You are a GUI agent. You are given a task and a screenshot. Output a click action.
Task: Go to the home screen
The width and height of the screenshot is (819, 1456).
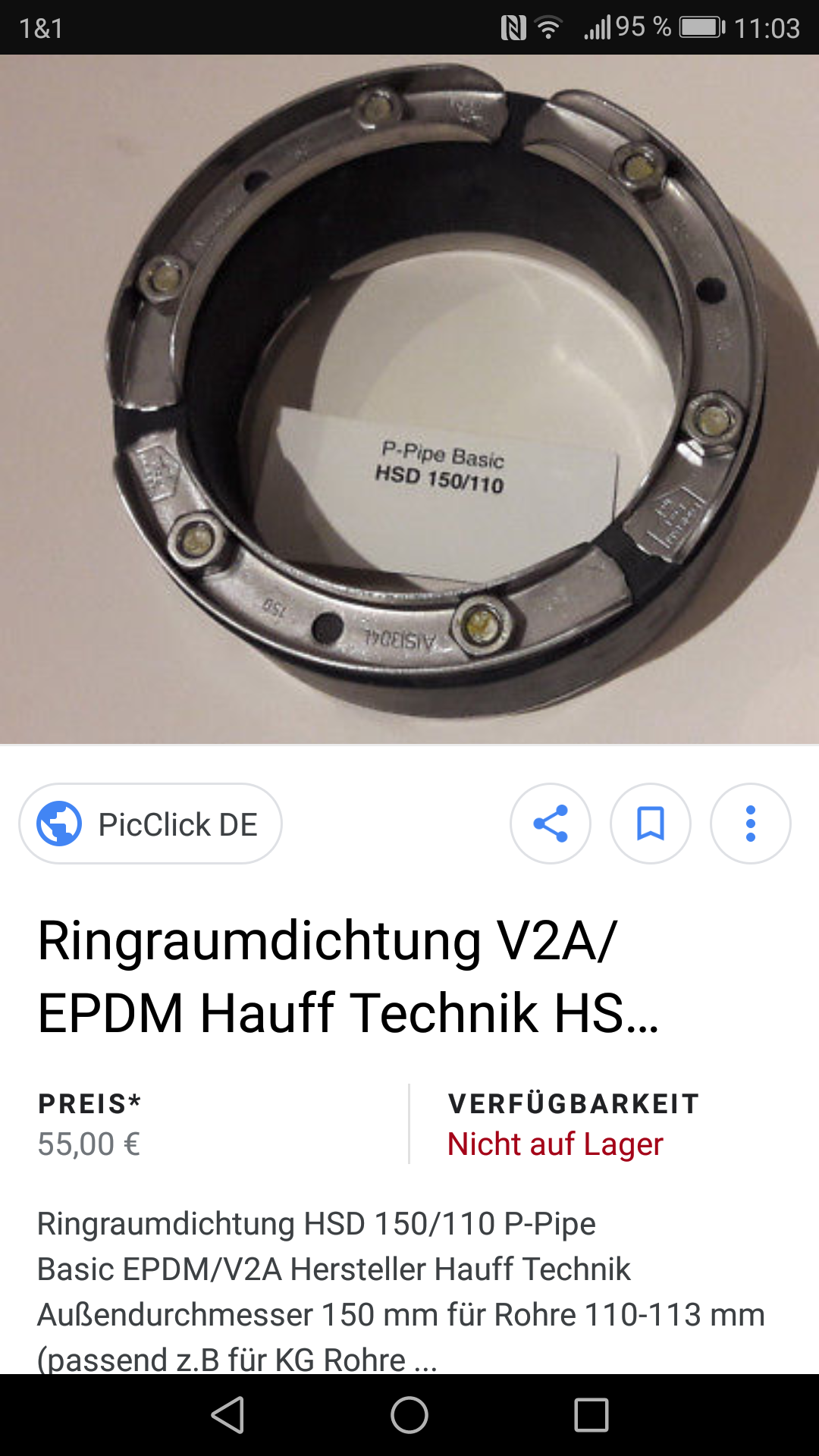[x=409, y=1415]
